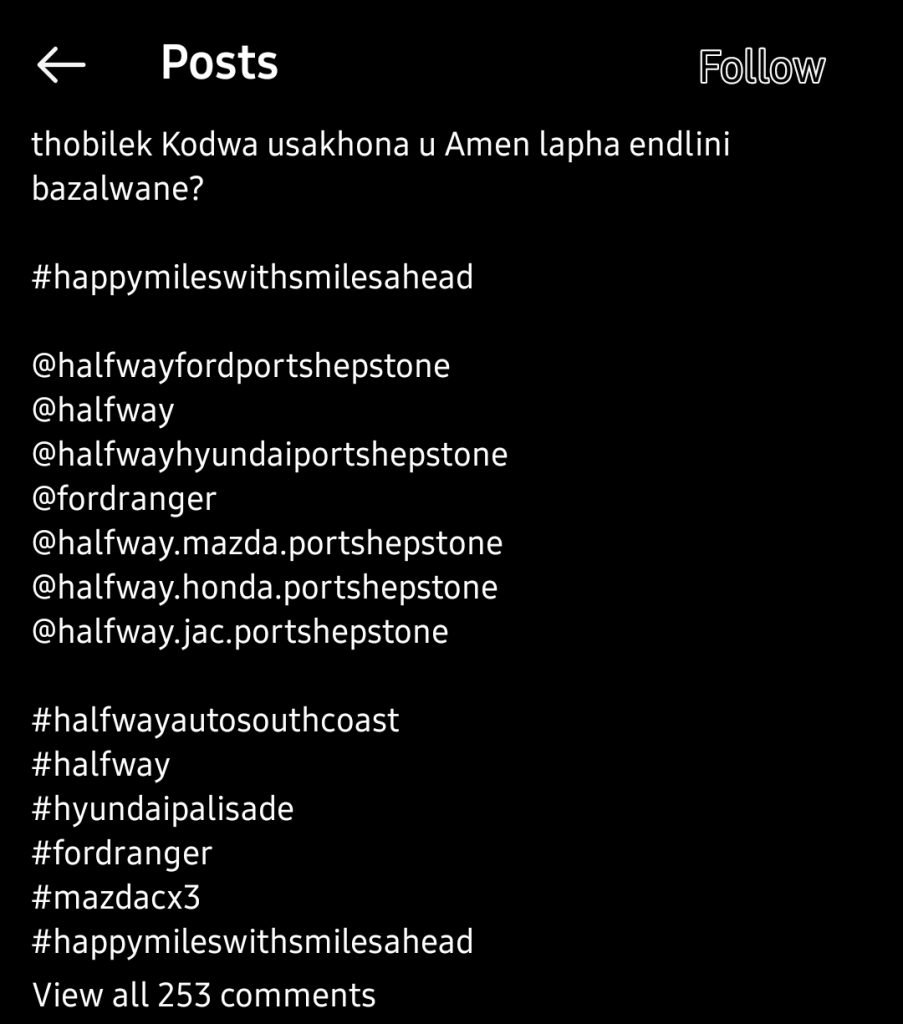Open the @halfway.honda.portshepstone profile
This screenshot has height=1024, width=903.
coord(265,587)
